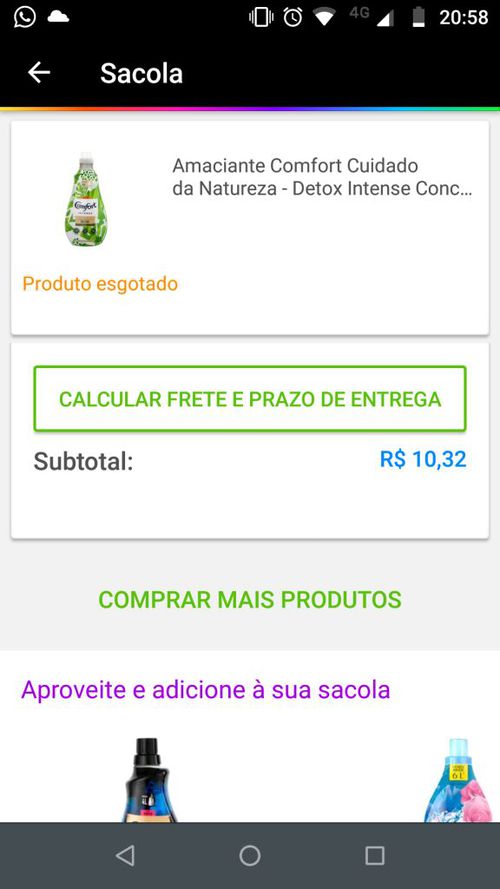Go back using the Sacola arrow
The height and width of the screenshot is (889, 500).
click(39, 73)
